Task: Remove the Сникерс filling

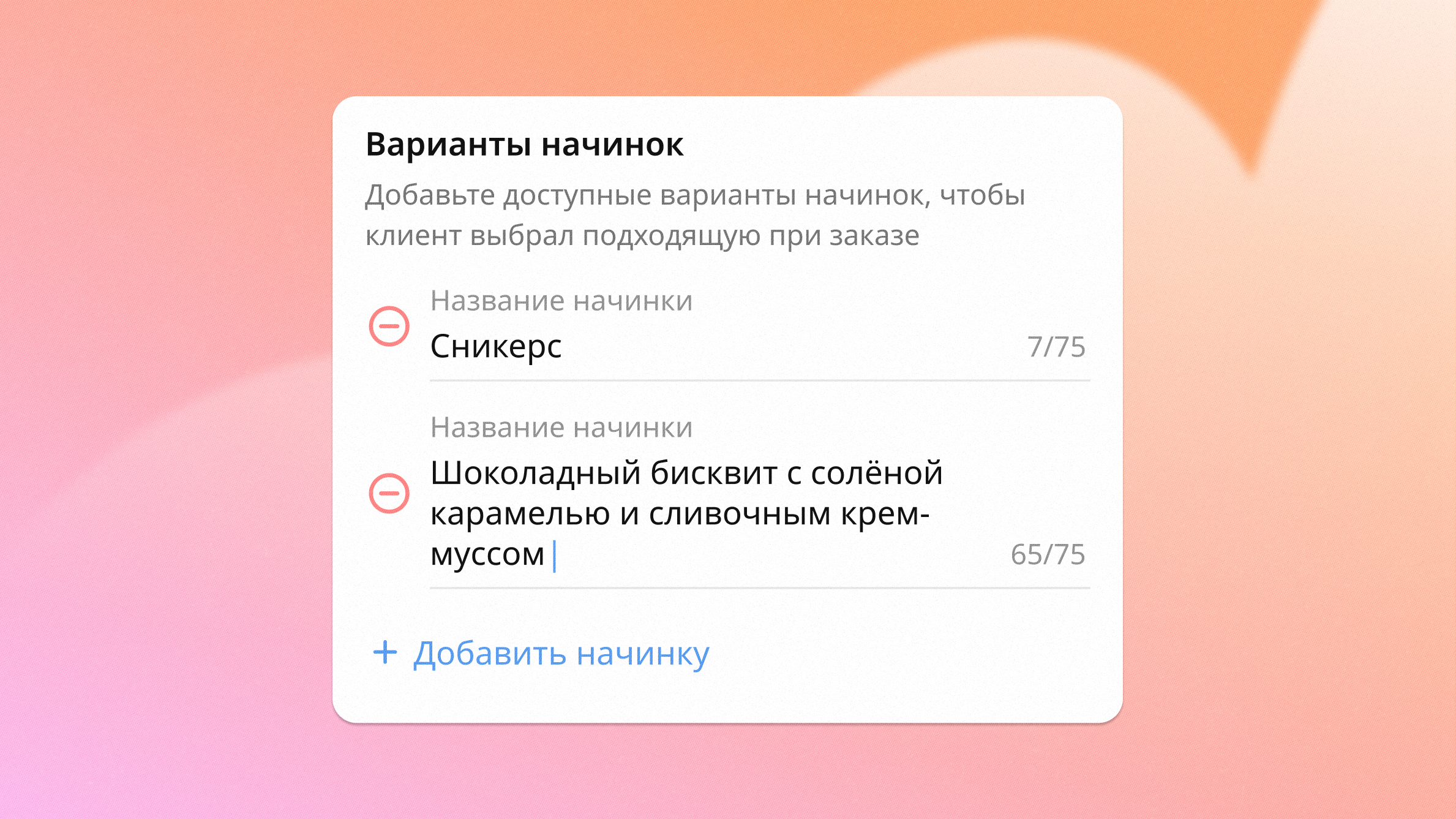Action: coord(389,326)
